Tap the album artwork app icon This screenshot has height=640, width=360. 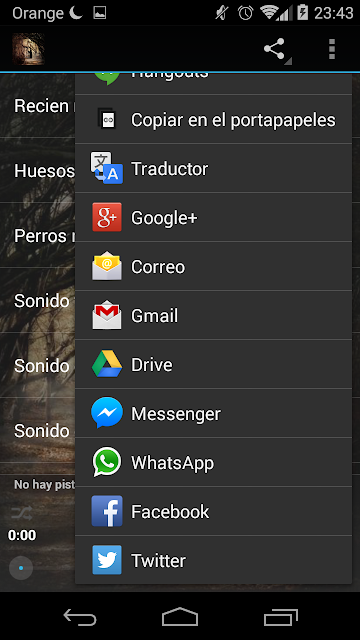pos(28,49)
